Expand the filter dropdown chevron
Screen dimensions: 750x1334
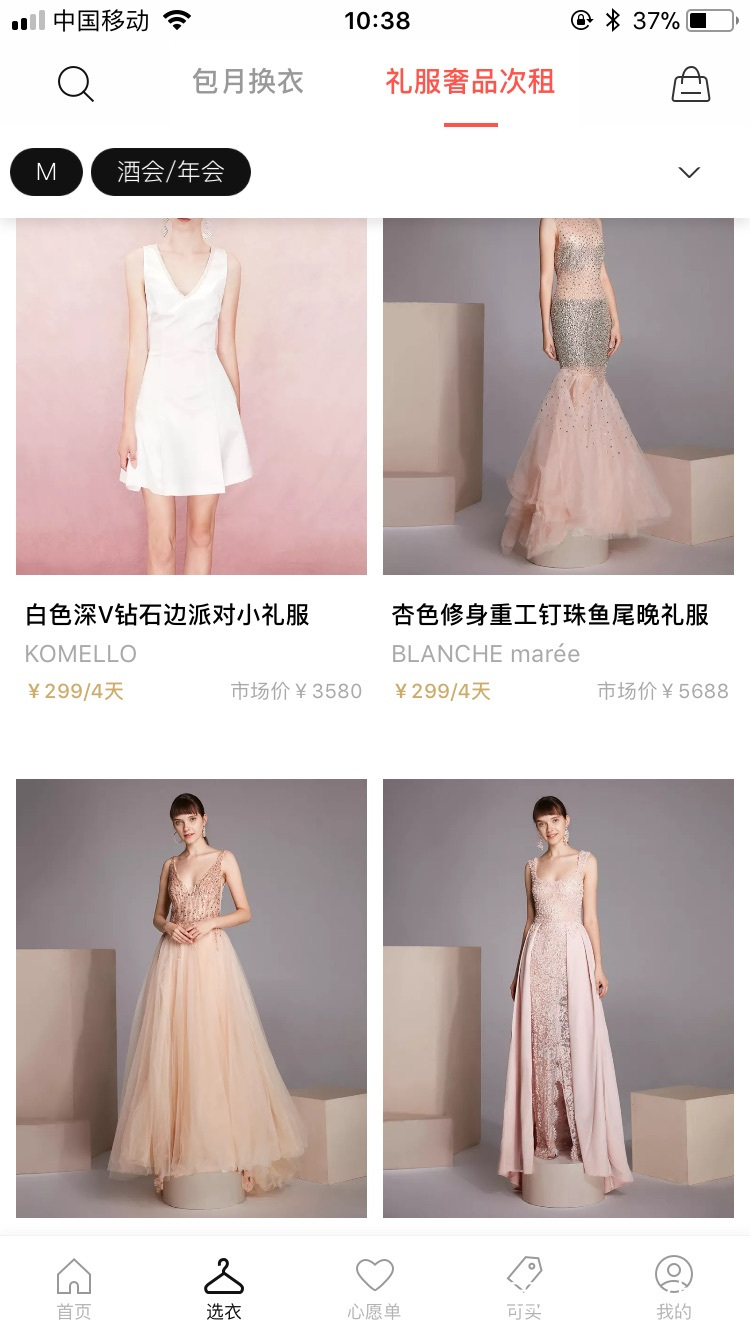689,172
